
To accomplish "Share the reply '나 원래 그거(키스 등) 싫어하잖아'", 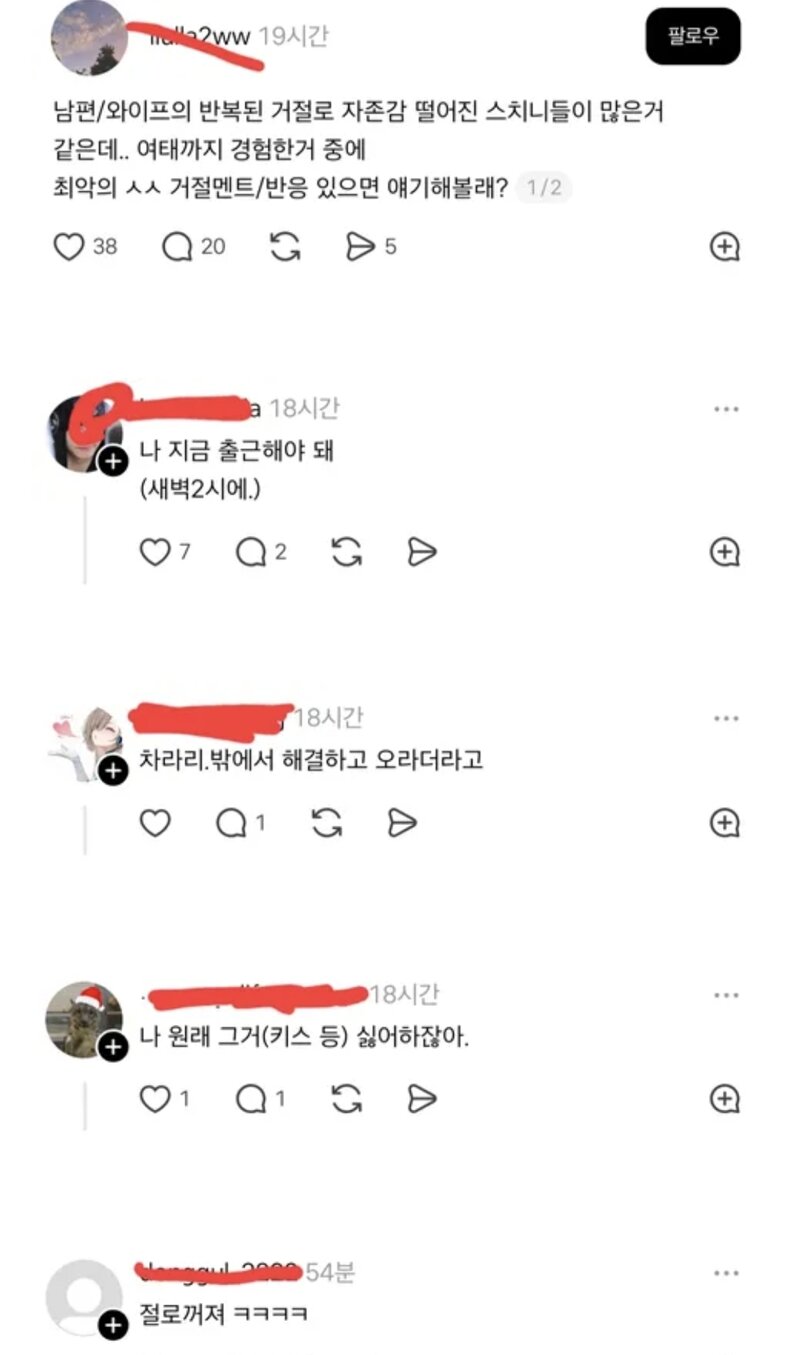I will [422, 1098].
